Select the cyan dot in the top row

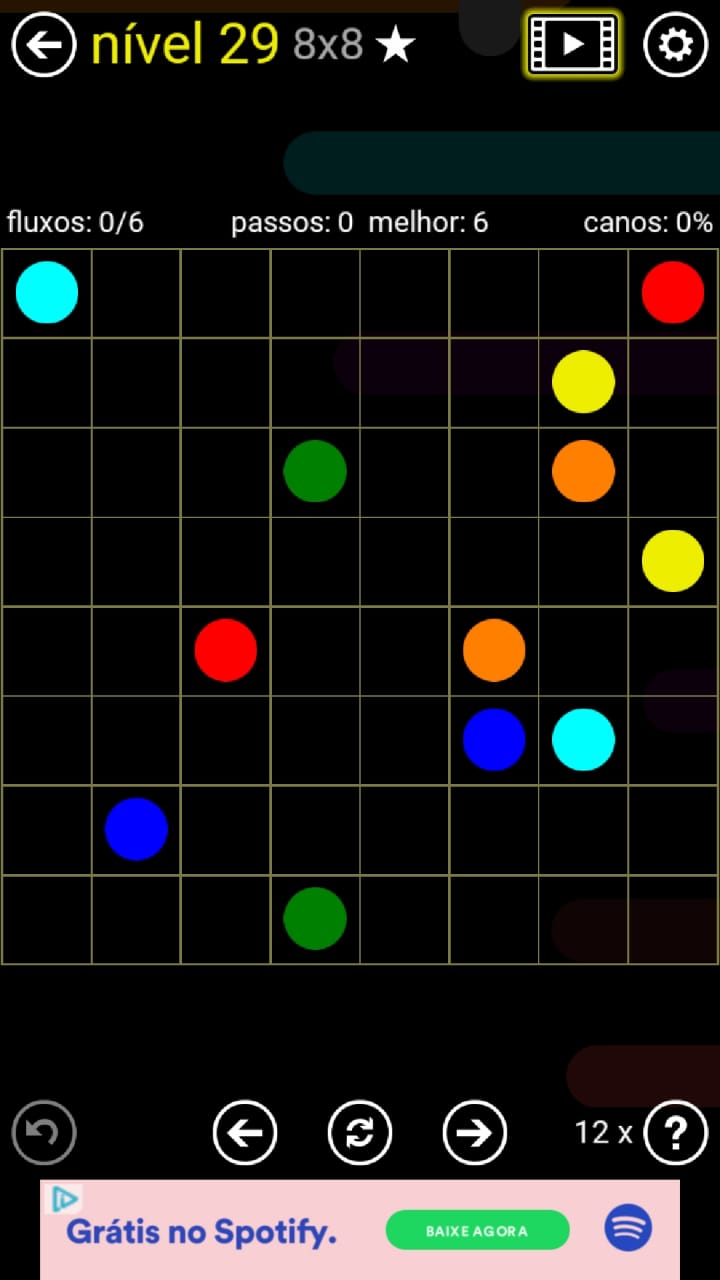(x=47, y=292)
